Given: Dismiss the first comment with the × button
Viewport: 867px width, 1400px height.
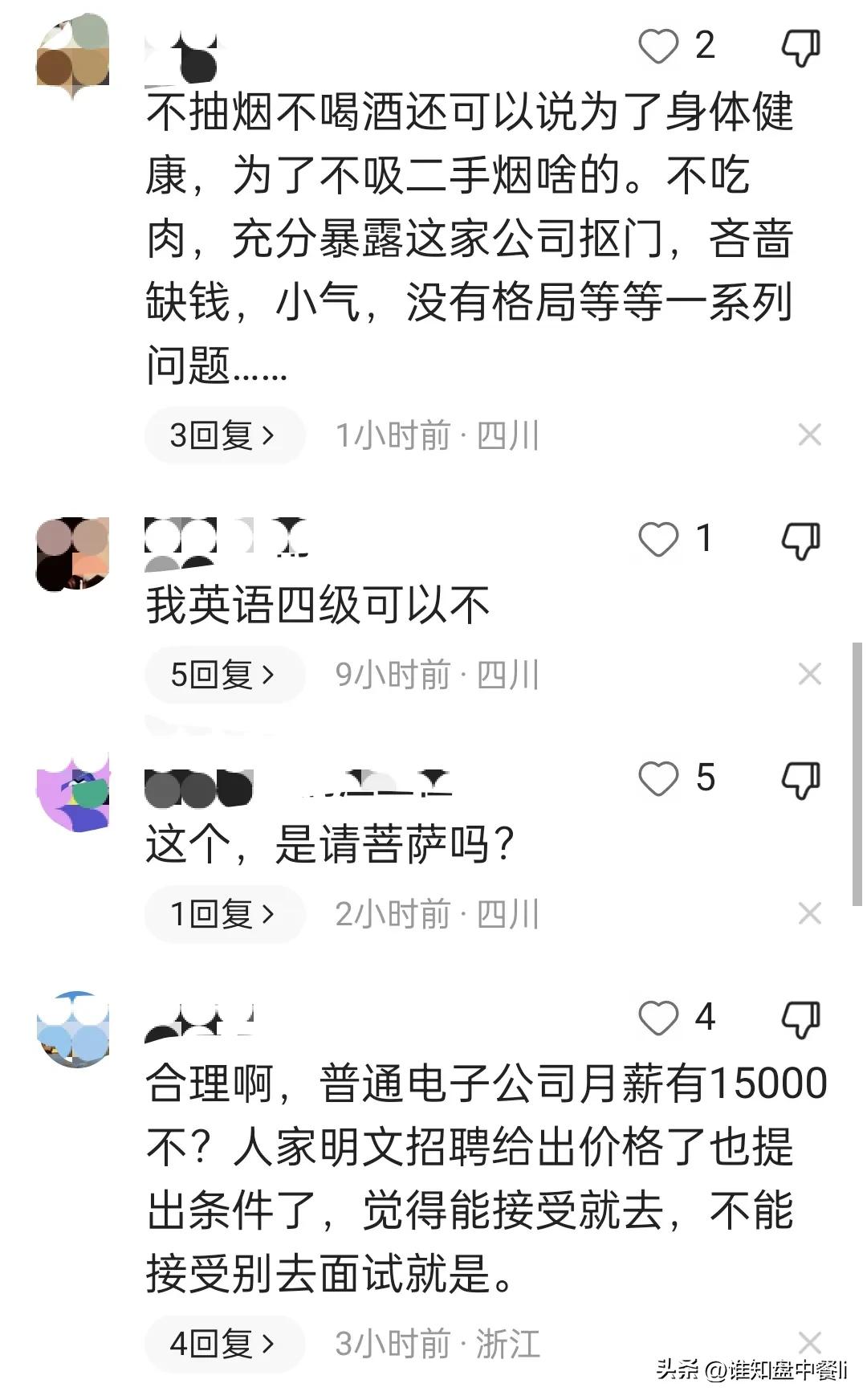Looking at the screenshot, I should click(x=811, y=435).
